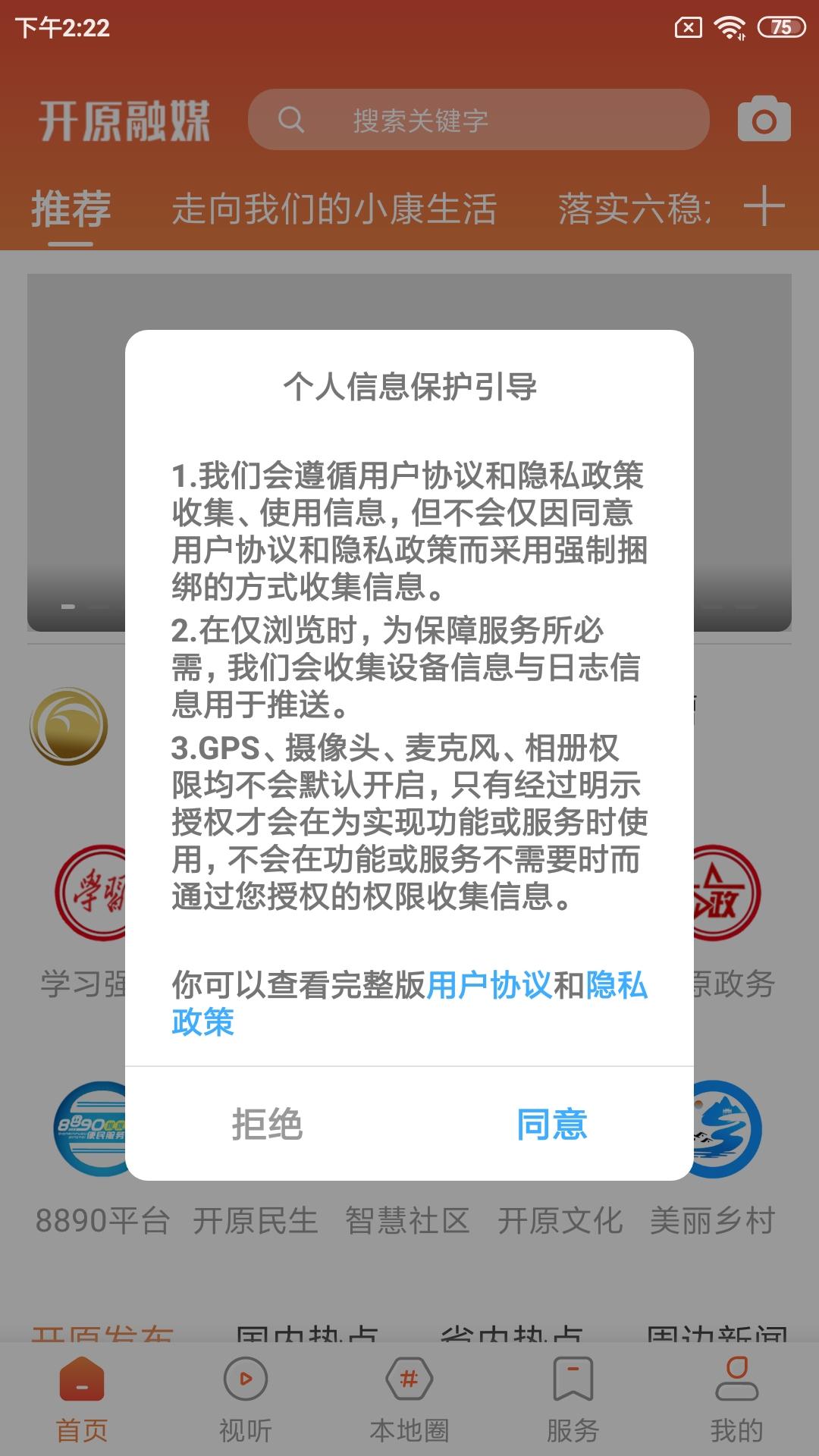
Task: Switch to the 走向我们的小康生活 tab
Action: [334, 209]
